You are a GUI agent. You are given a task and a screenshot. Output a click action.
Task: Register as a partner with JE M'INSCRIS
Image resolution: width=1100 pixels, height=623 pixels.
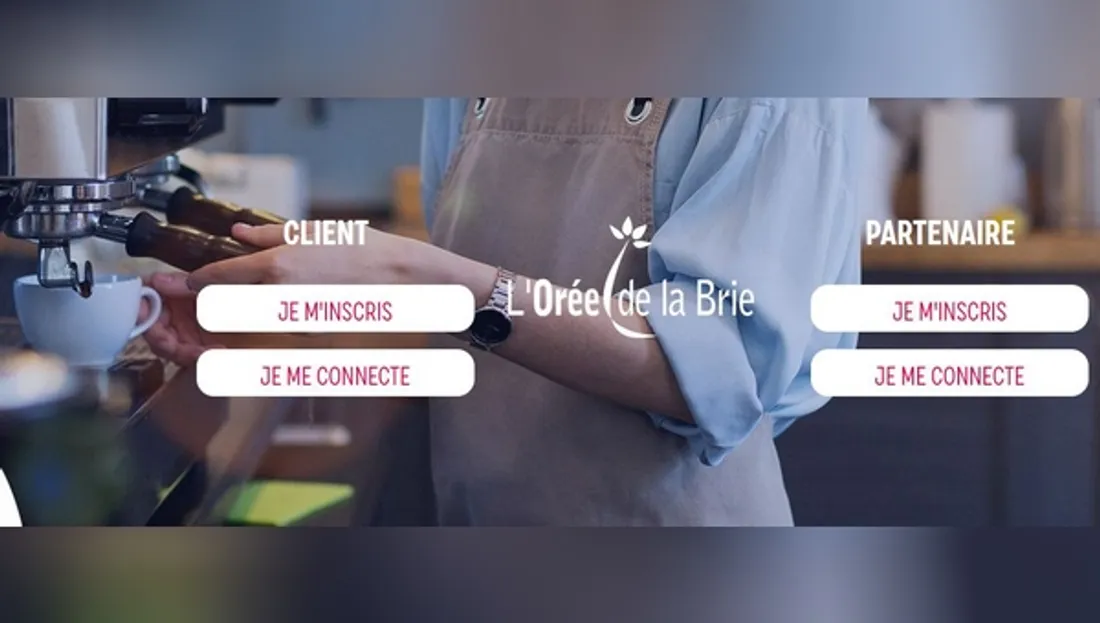(949, 309)
